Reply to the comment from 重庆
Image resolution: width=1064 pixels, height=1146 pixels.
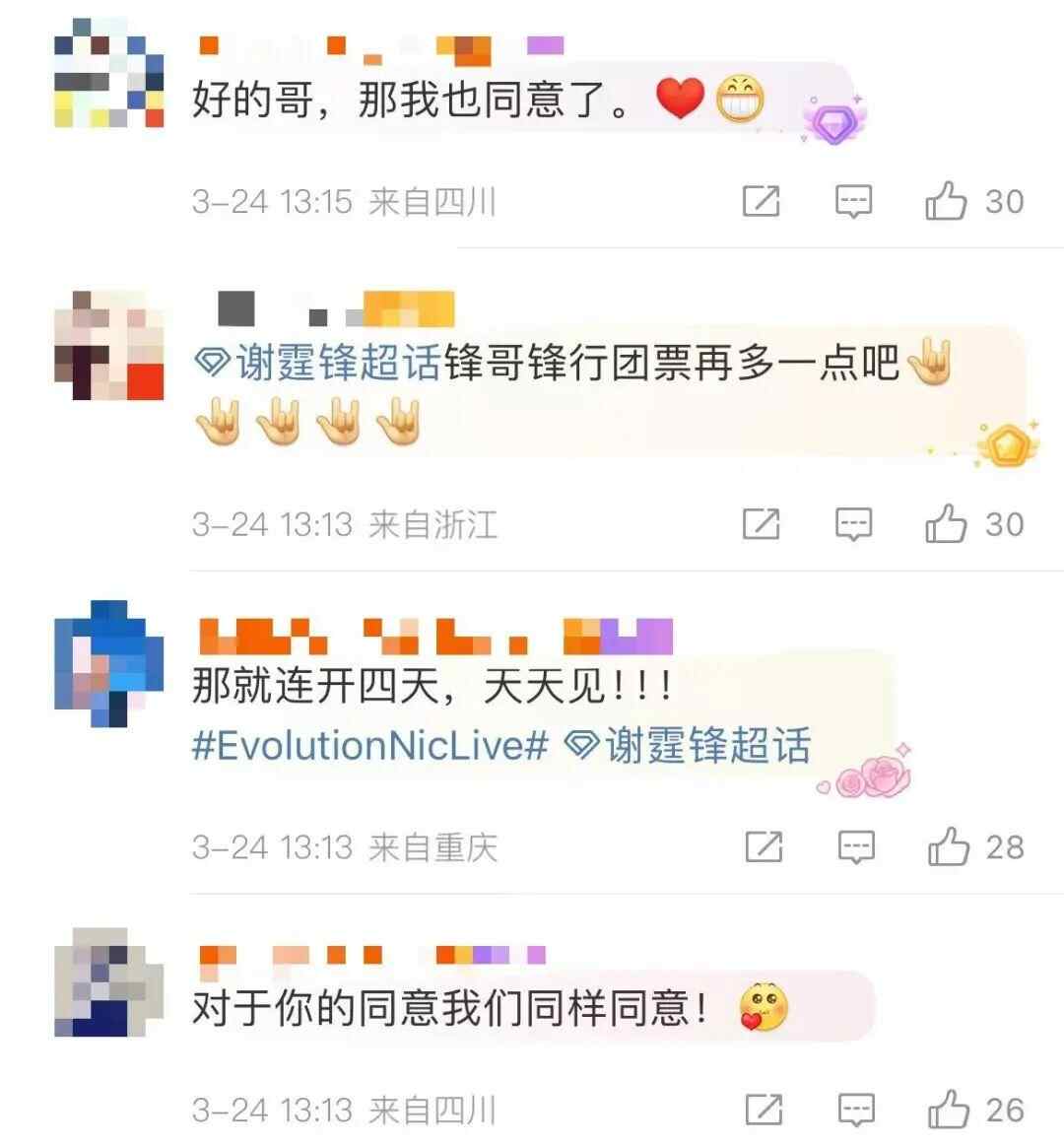click(855, 846)
